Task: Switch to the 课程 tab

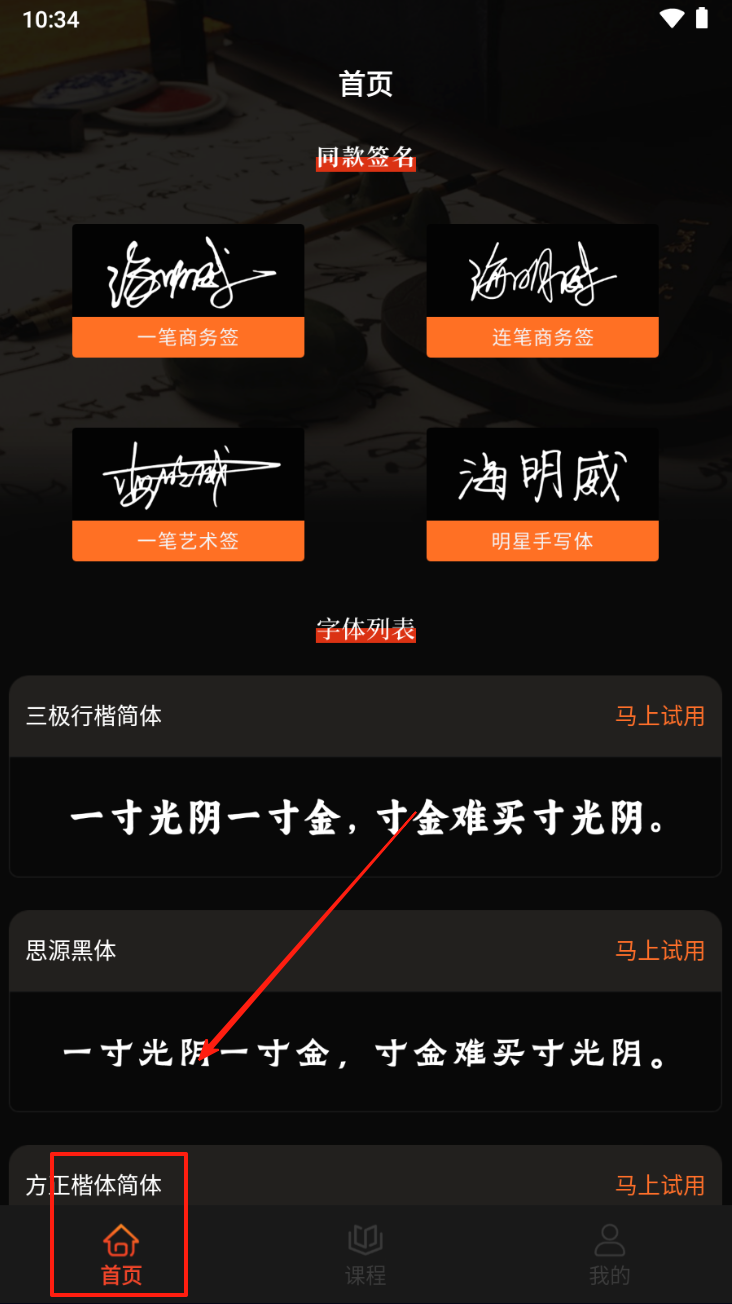Action: coord(365,1255)
